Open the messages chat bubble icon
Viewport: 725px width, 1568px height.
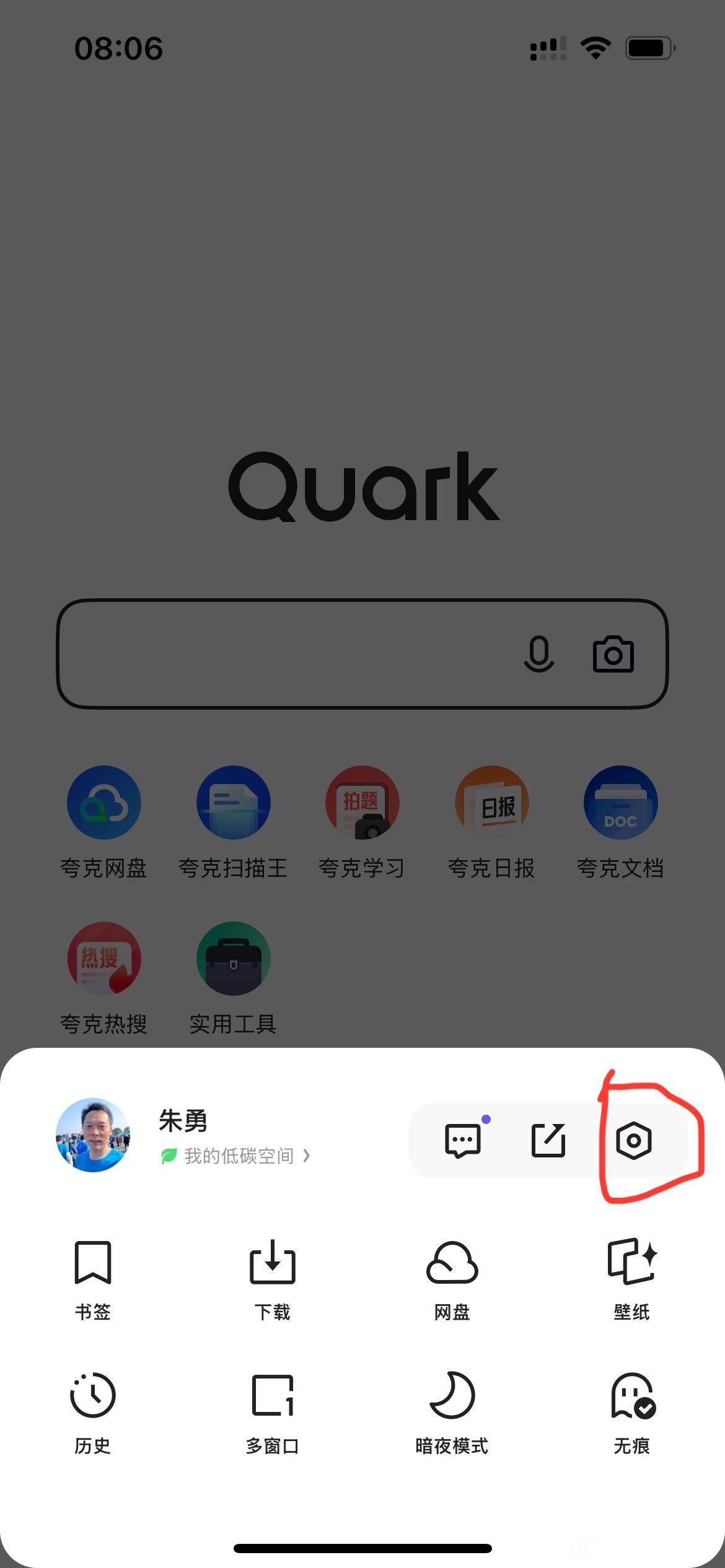463,1140
